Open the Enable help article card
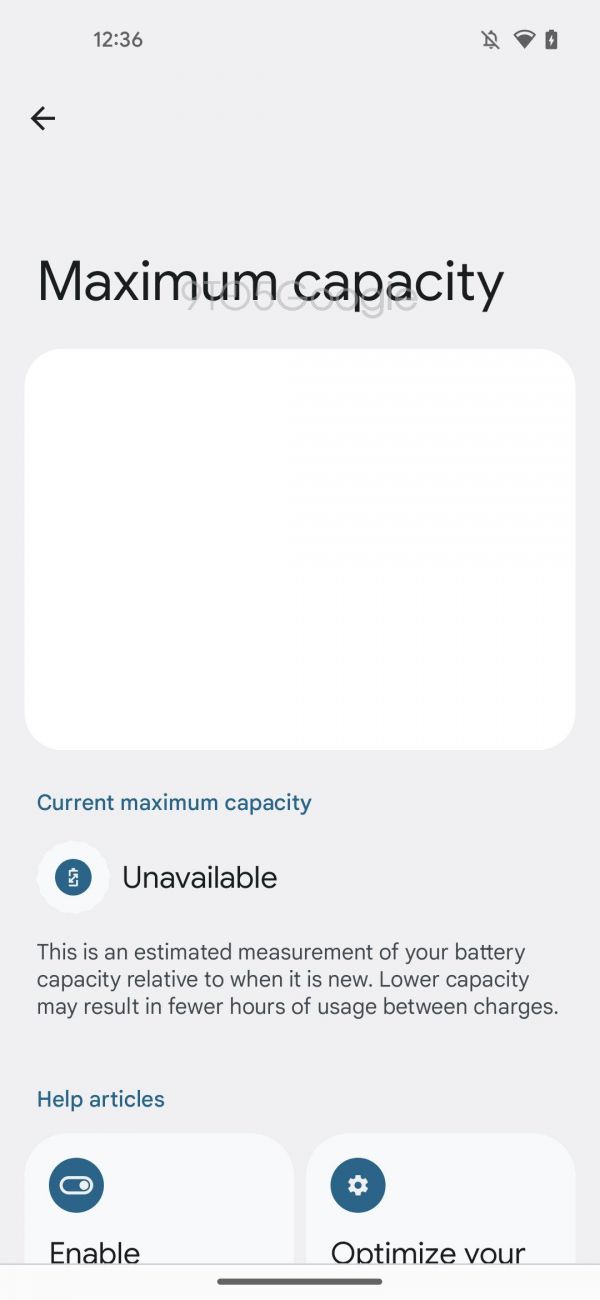The image size is (600, 1300). coord(159,1198)
